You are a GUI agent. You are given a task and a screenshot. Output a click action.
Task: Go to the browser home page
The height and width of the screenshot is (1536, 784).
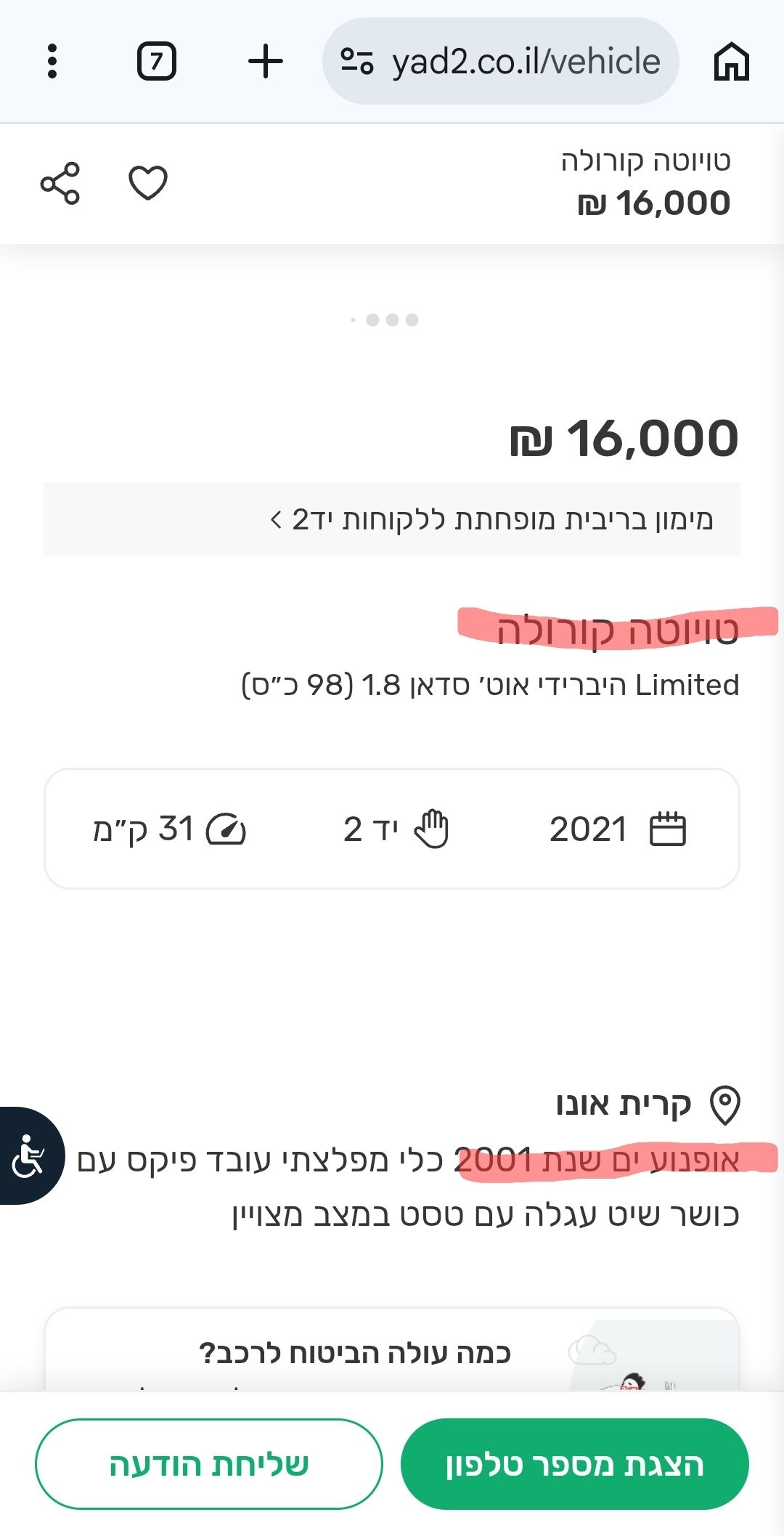coord(731,61)
